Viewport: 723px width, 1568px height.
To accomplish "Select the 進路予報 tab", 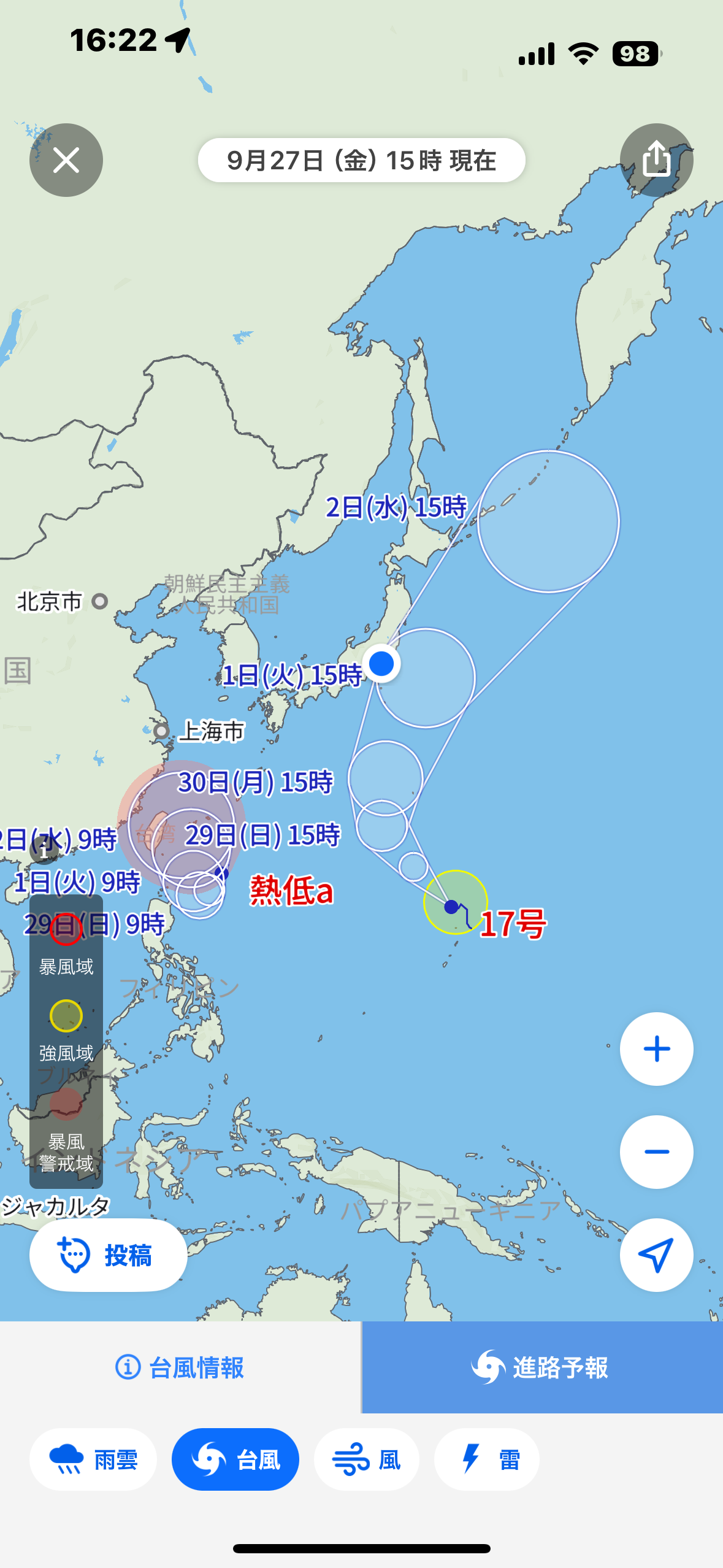I will tap(542, 1367).
